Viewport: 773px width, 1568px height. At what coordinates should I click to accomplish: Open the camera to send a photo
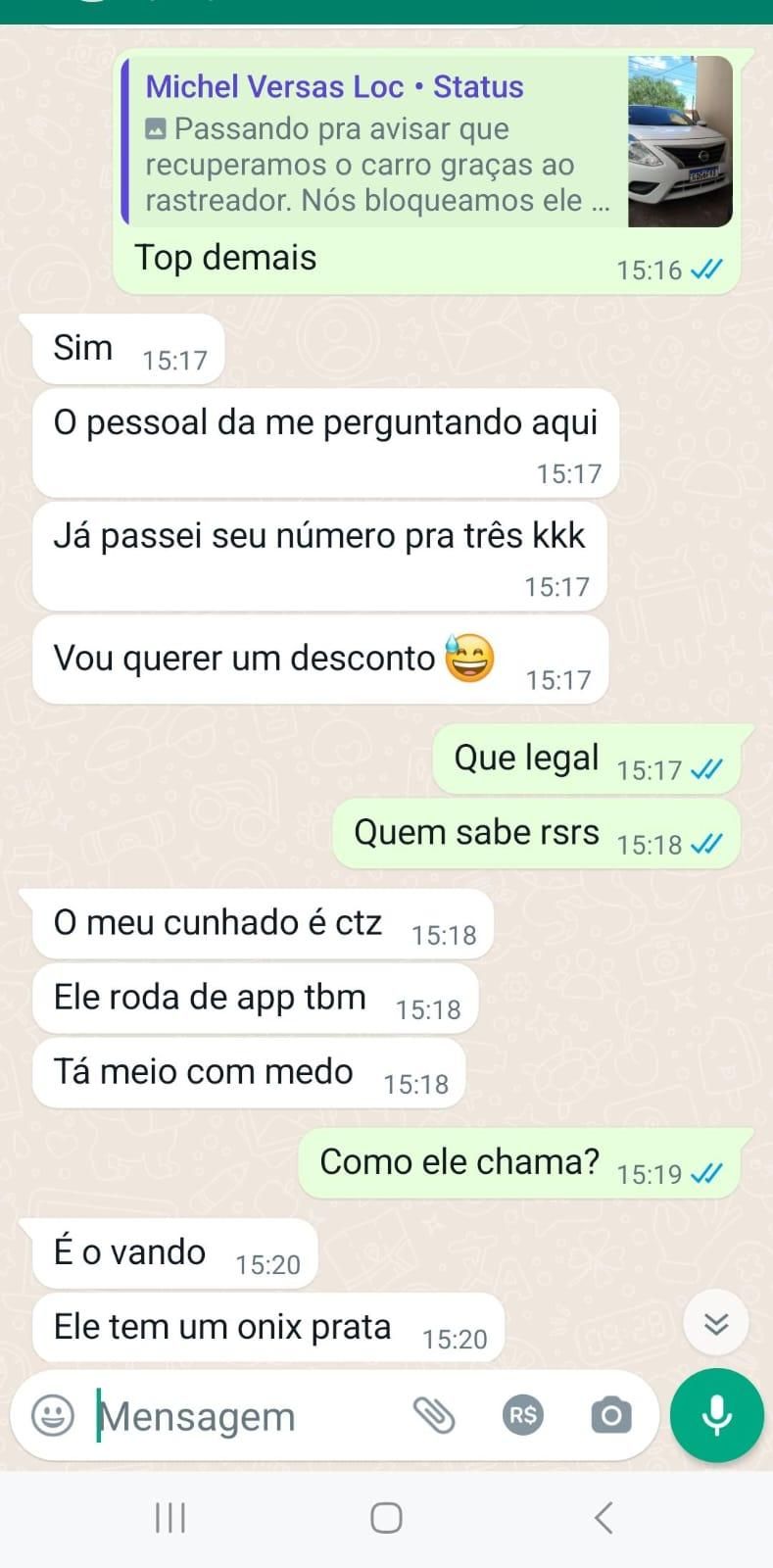click(610, 1415)
